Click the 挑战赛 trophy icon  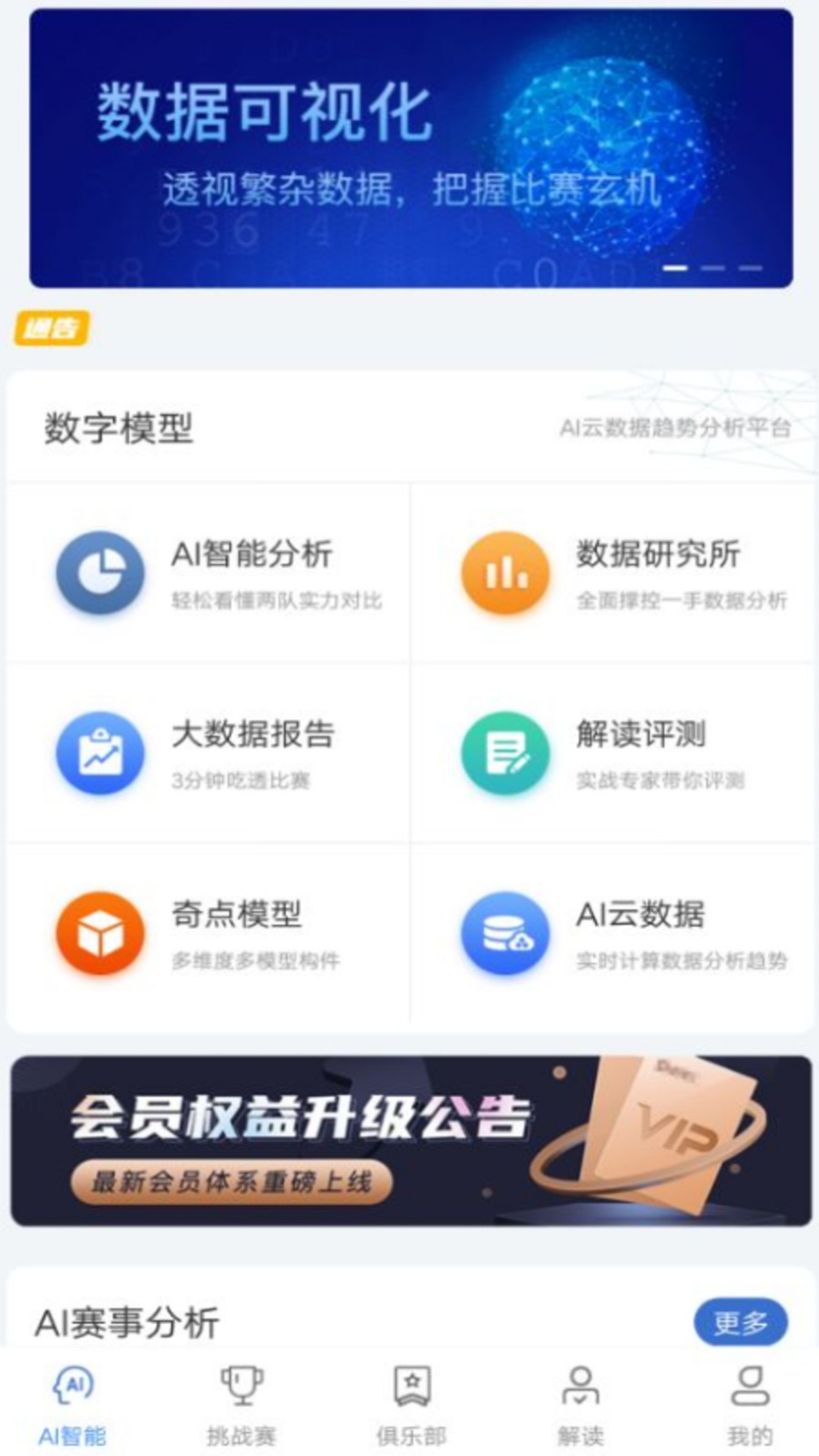(238, 1385)
